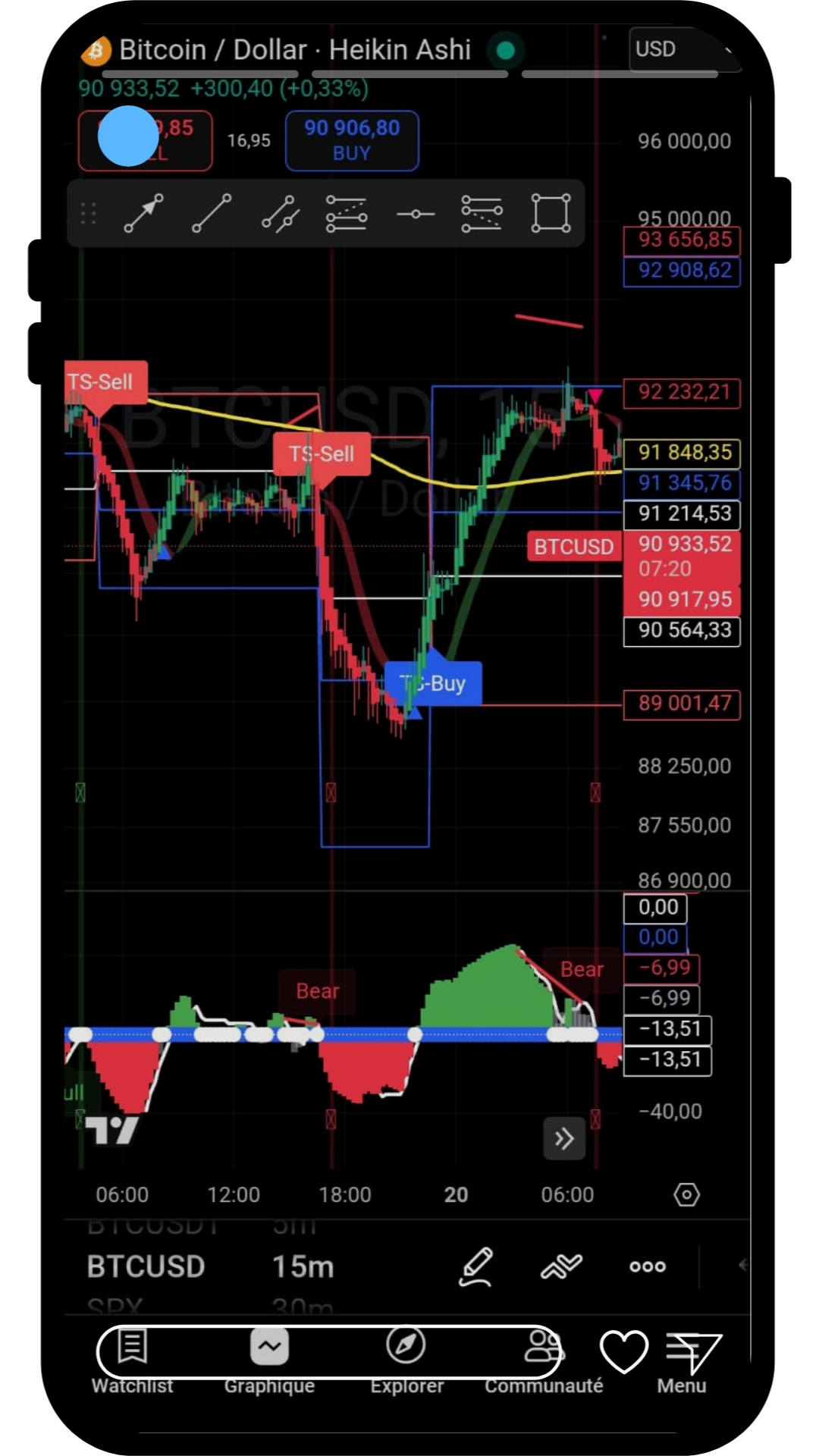Tap the story reply message field
This screenshot has width=819, height=1456.
(328, 1352)
